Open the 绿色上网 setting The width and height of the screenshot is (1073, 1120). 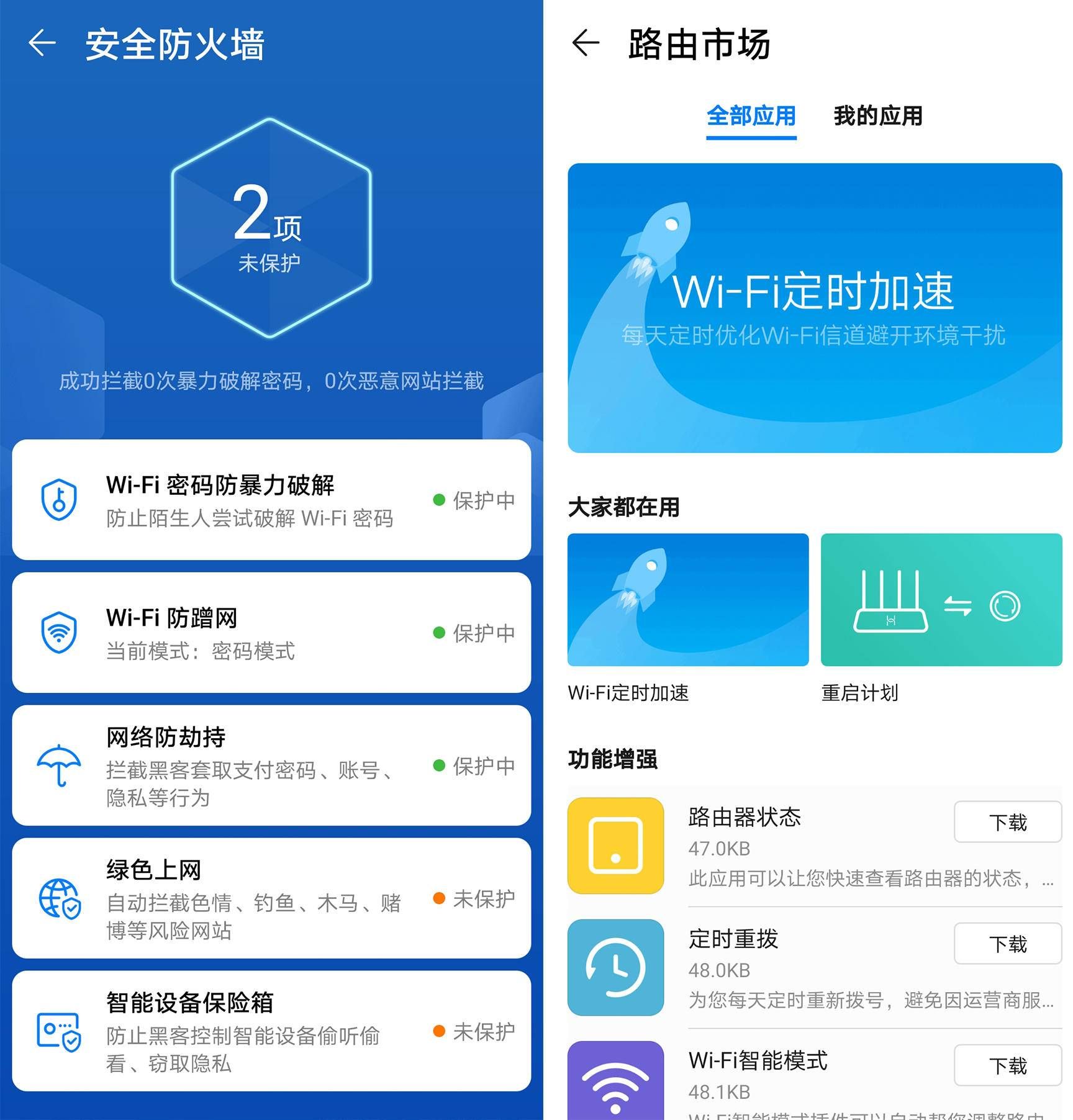271,898
